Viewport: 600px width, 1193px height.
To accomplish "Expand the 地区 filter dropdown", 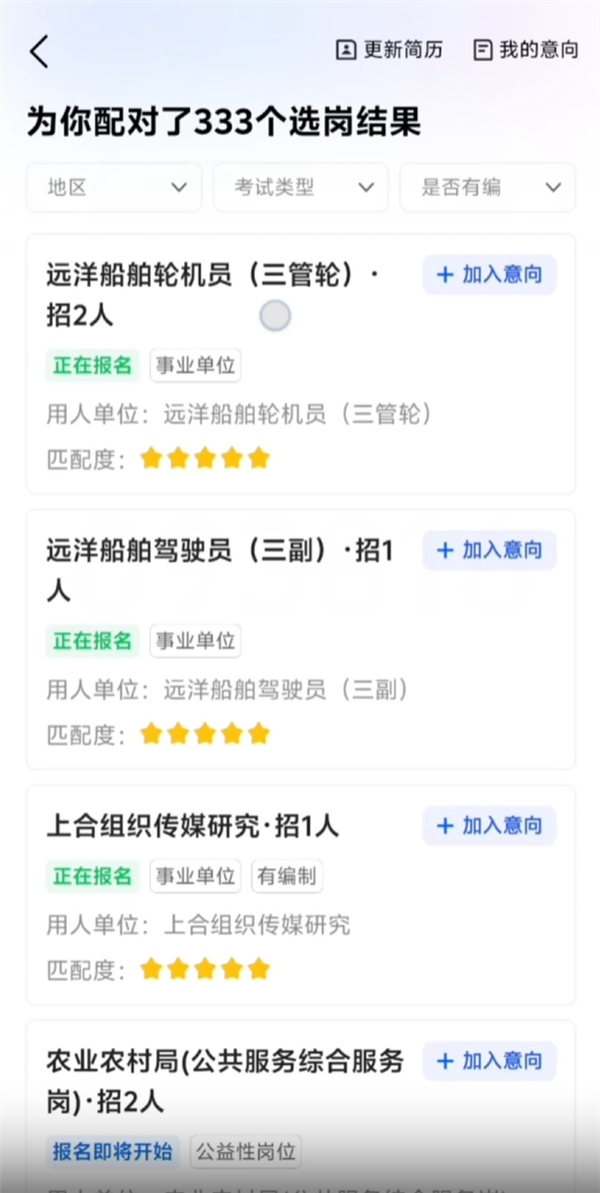I will coord(114,187).
